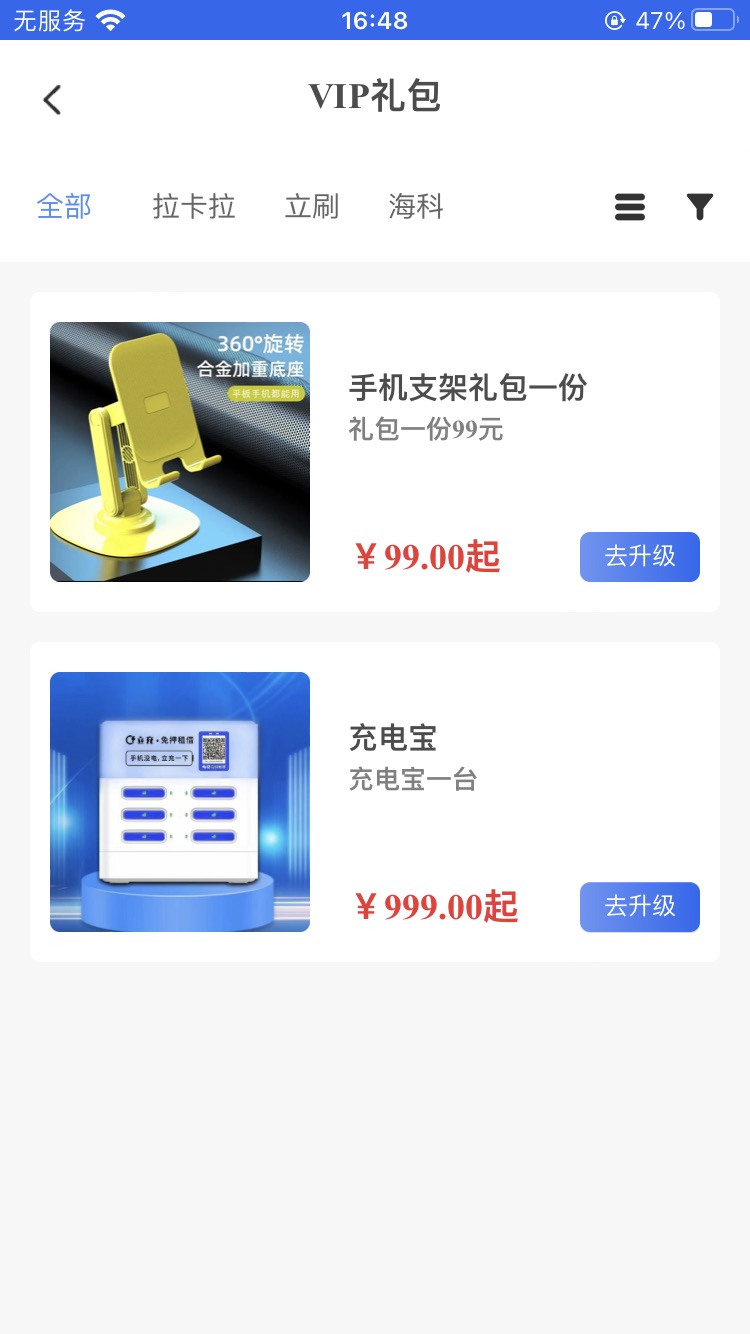Switch to the 立刷 tab
Screen dimensions: 750x1334
click(x=313, y=207)
